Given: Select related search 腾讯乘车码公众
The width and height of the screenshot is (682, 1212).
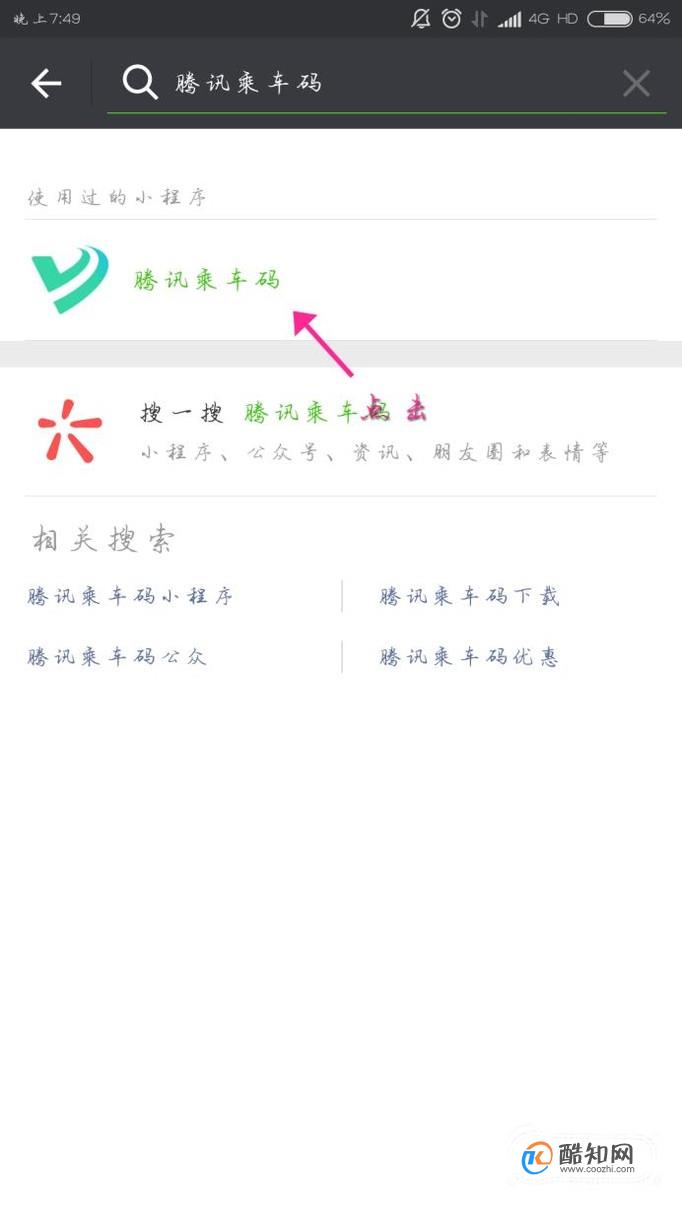Looking at the screenshot, I should click(x=117, y=657).
